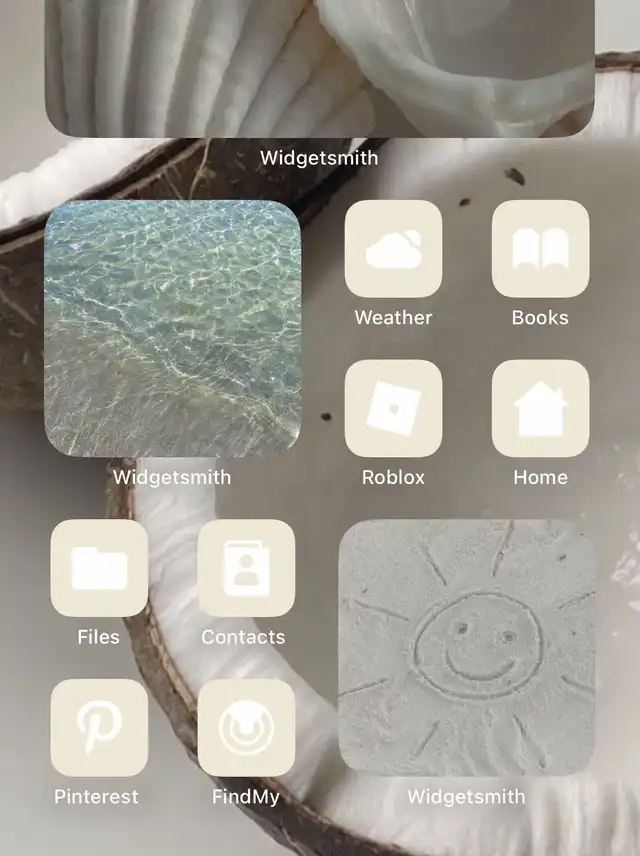Open the Files app
The height and width of the screenshot is (856, 640).
pyautogui.click(x=99, y=568)
